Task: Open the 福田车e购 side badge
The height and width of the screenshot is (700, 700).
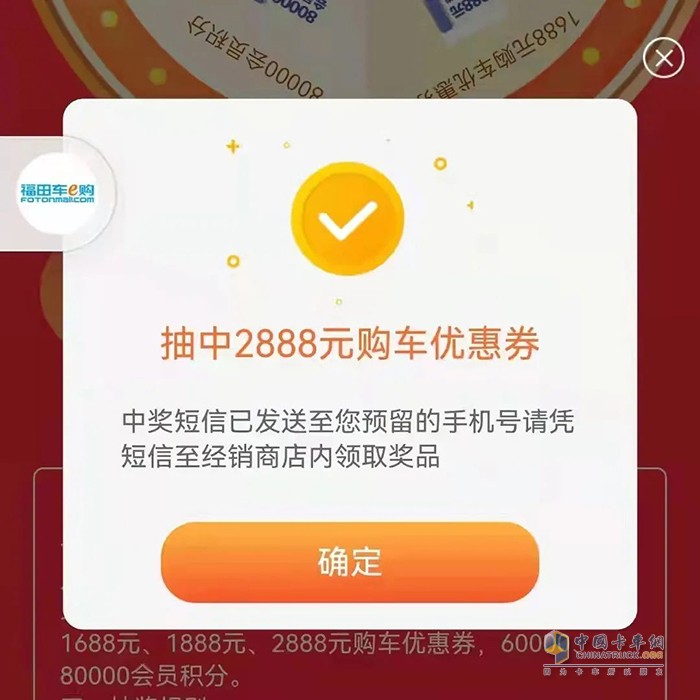Action: (x=57, y=193)
